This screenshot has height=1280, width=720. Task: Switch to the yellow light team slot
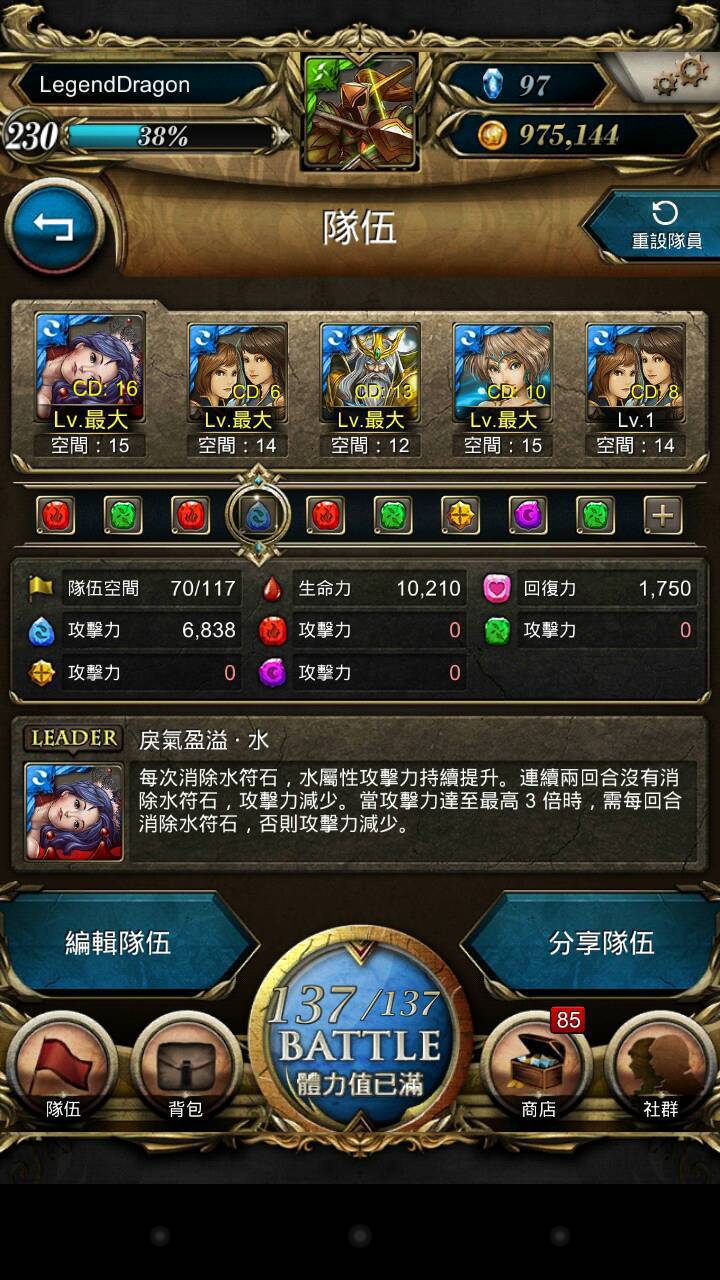[x=460, y=516]
